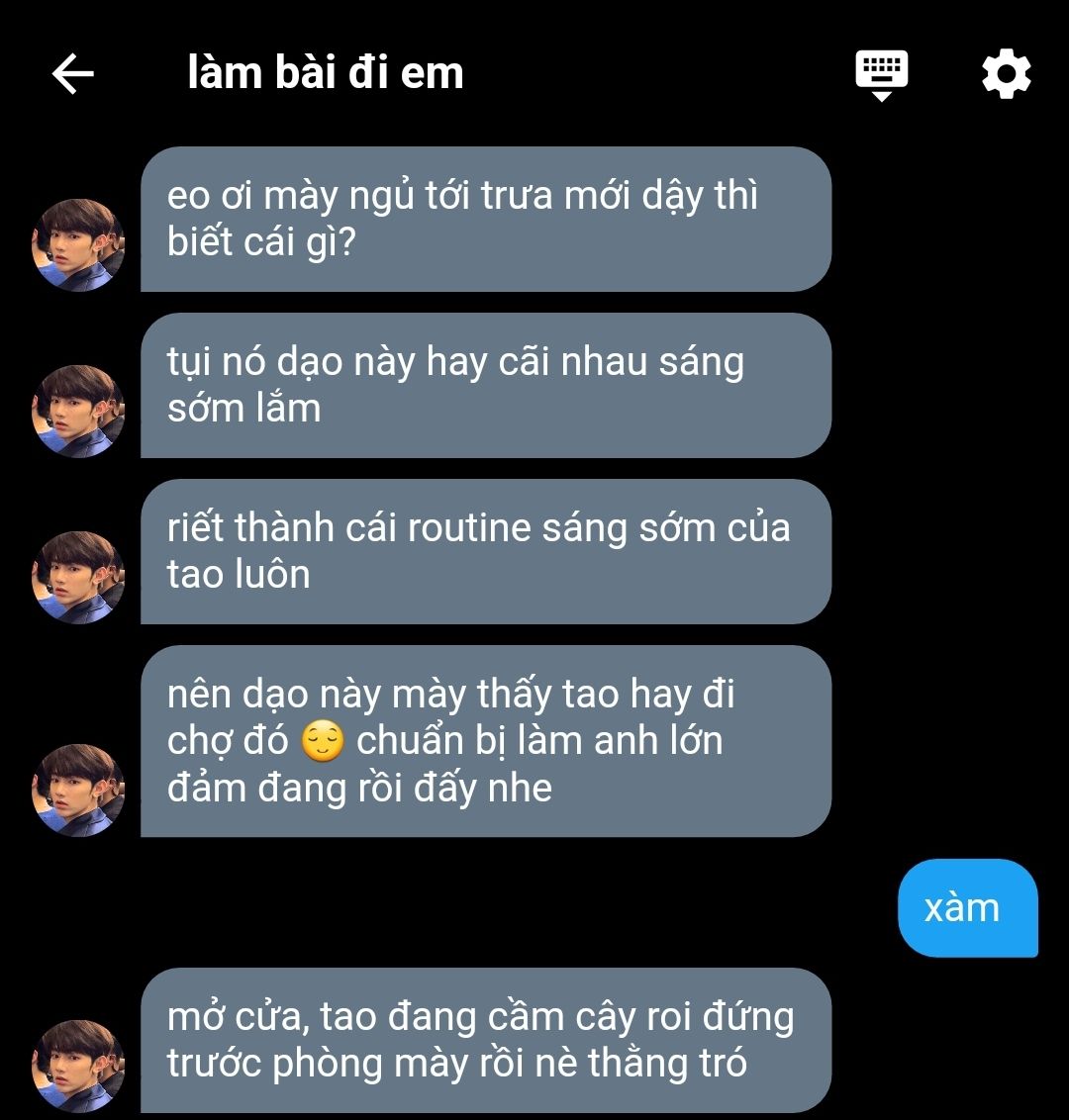Go back using the arrow icon
Image resolution: width=1069 pixels, height=1120 pixels.
(72, 74)
